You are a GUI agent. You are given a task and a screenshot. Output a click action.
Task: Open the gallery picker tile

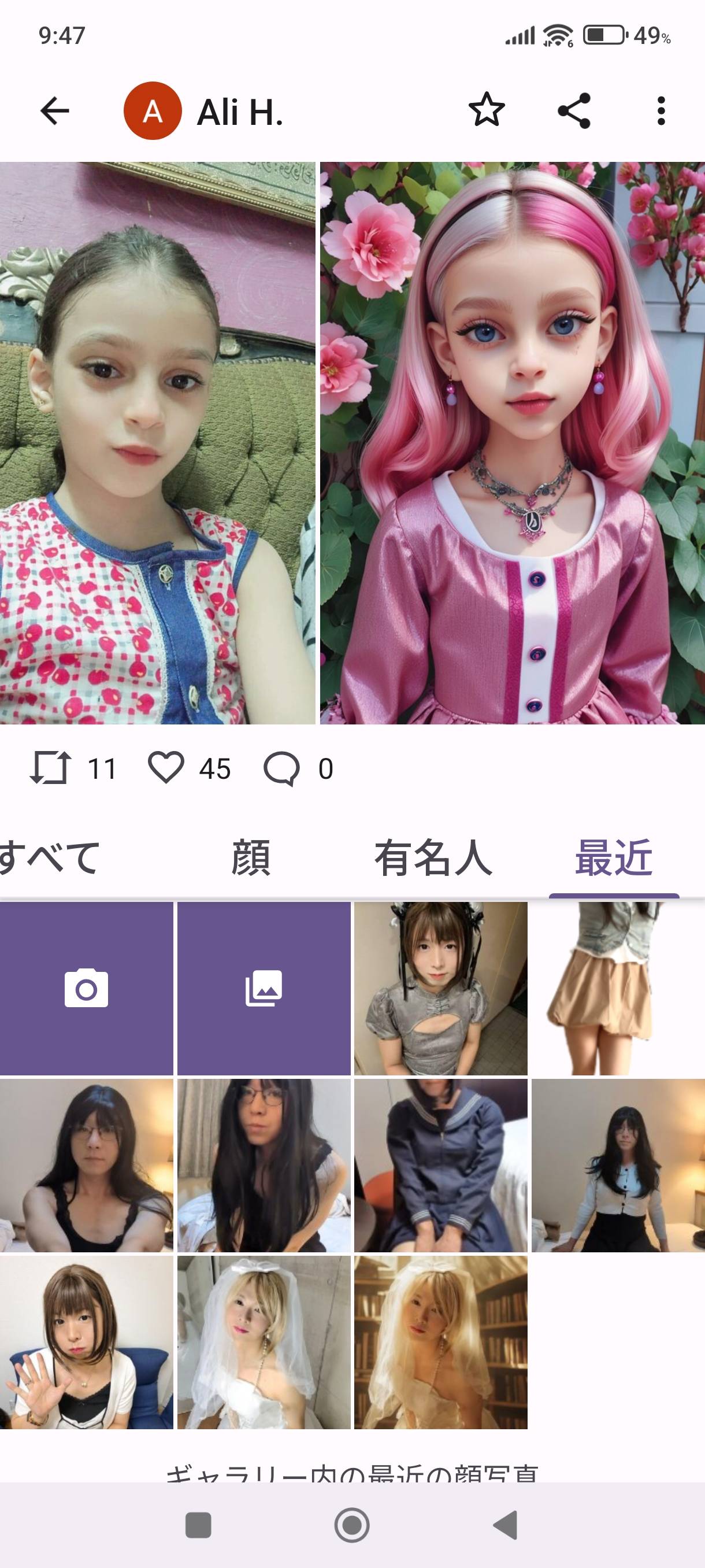(264, 988)
